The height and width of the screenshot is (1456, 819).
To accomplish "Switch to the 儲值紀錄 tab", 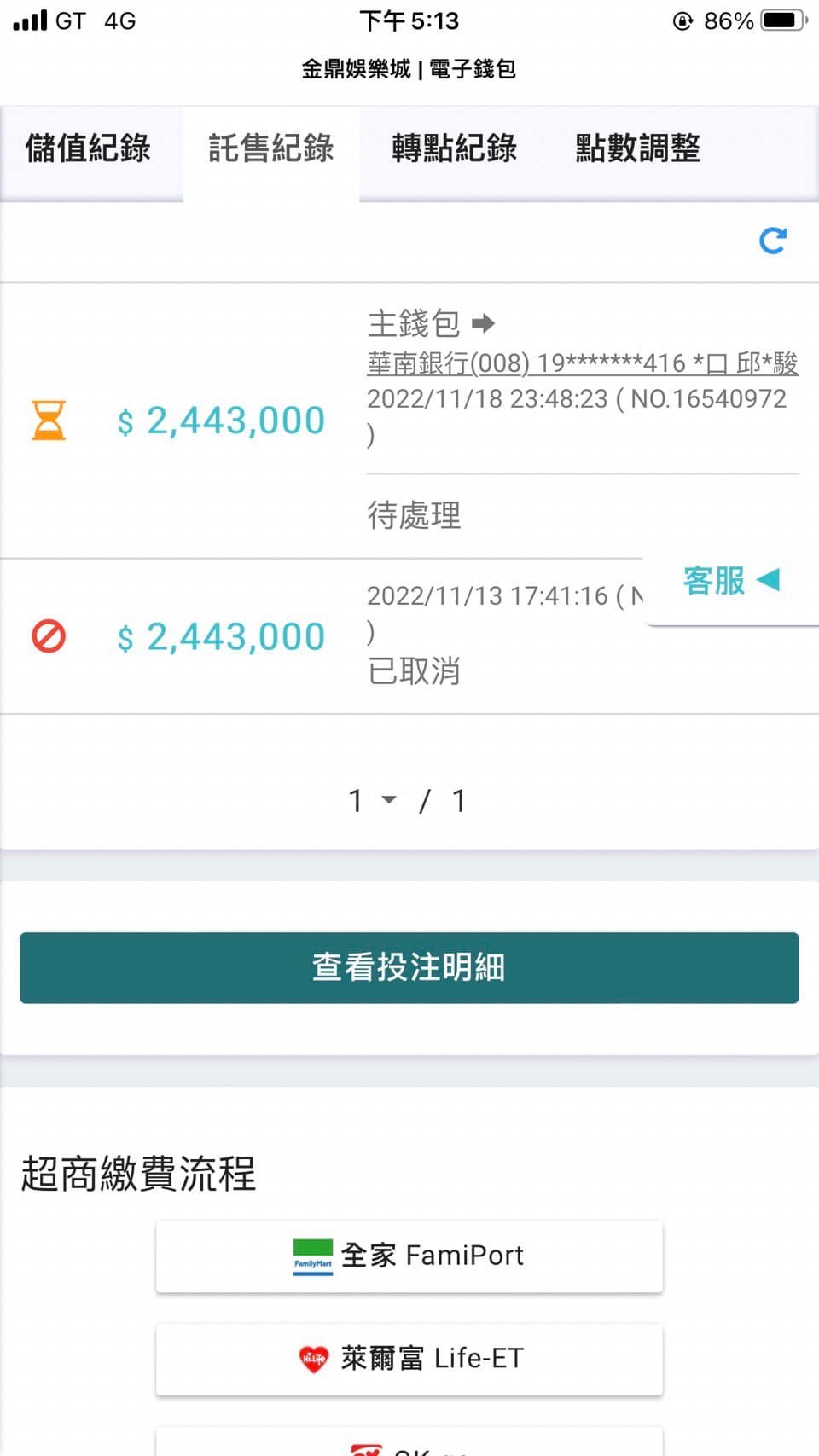I will (x=89, y=150).
